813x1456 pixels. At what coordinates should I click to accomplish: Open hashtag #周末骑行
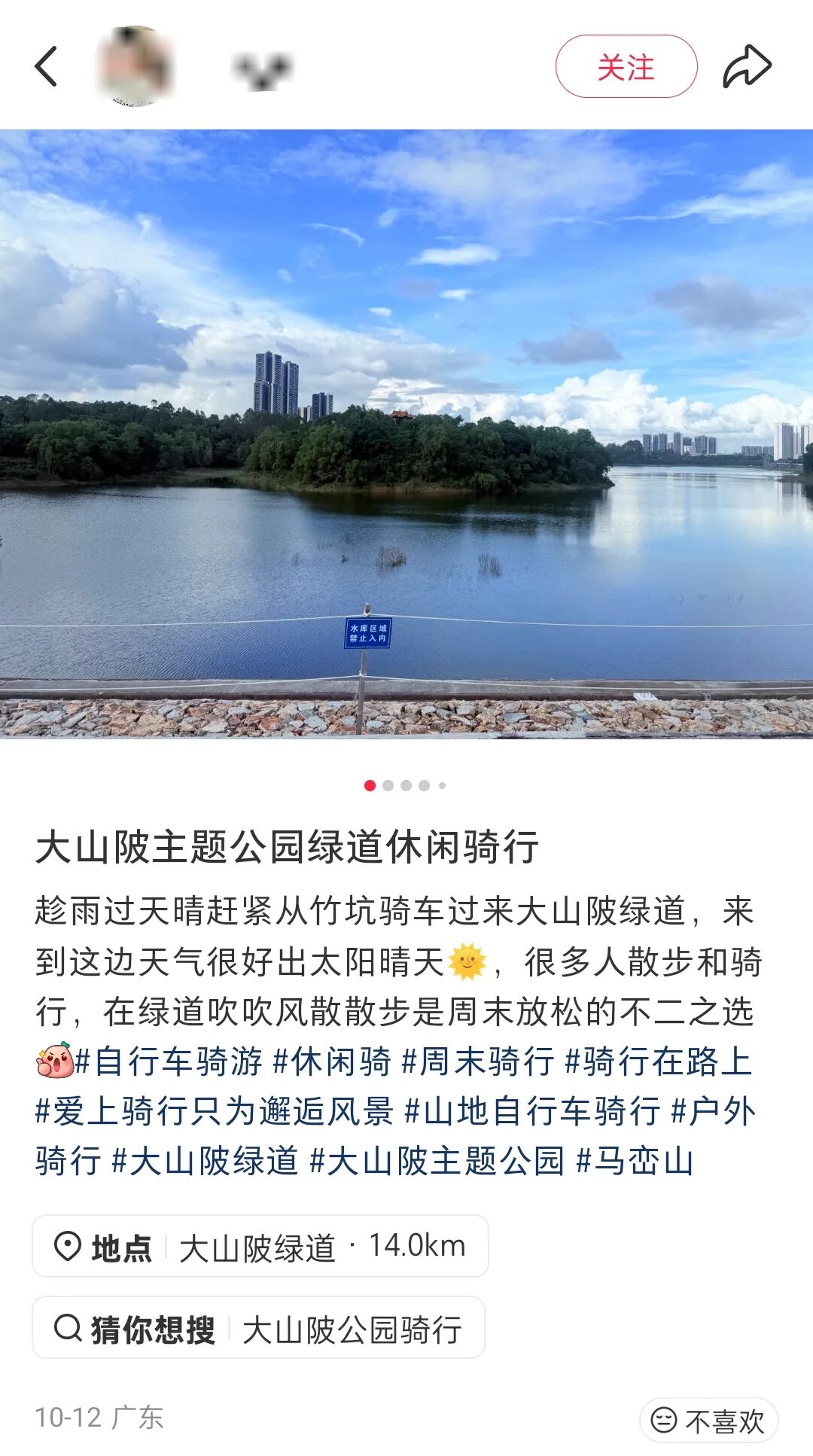click(x=478, y=1062)
